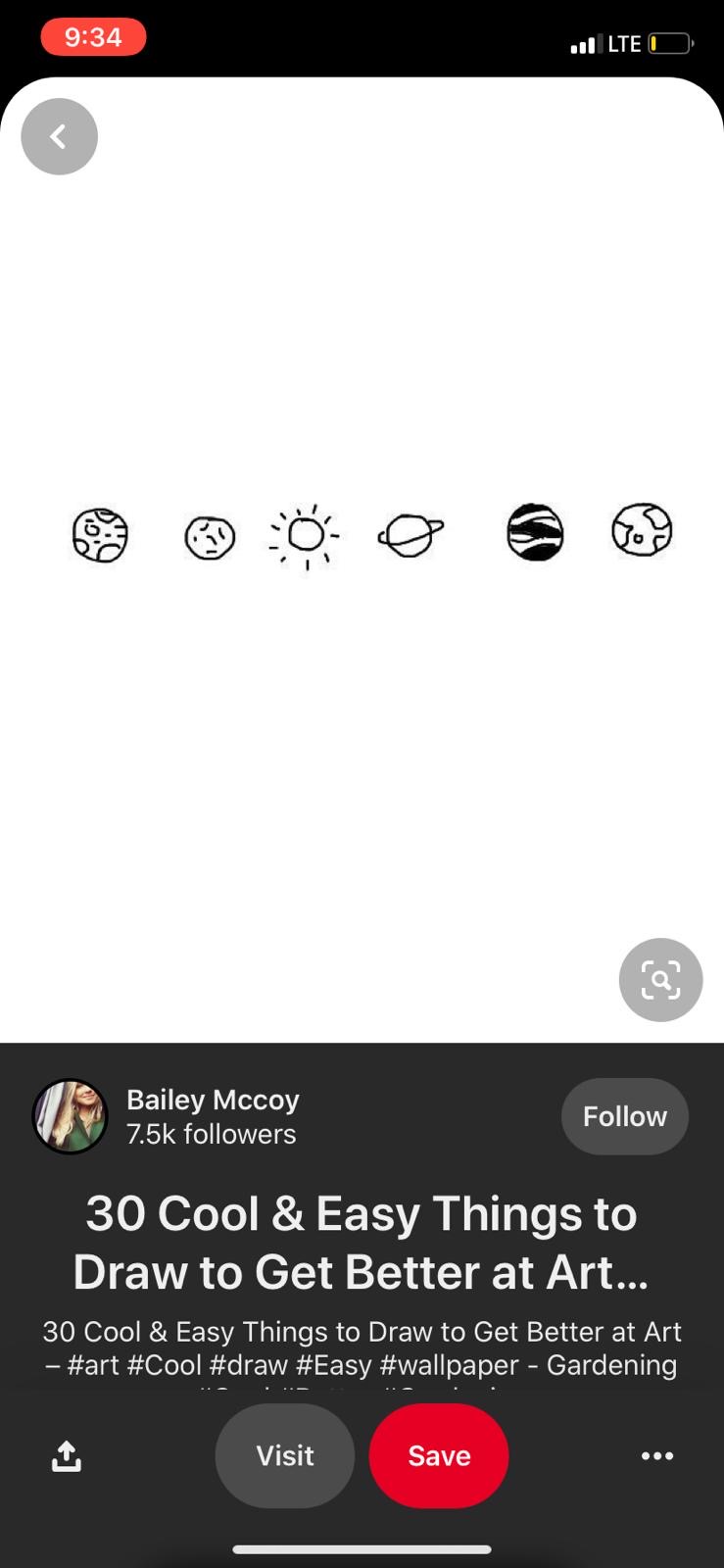Save this pin to a board

click(x=439, y=1456)
